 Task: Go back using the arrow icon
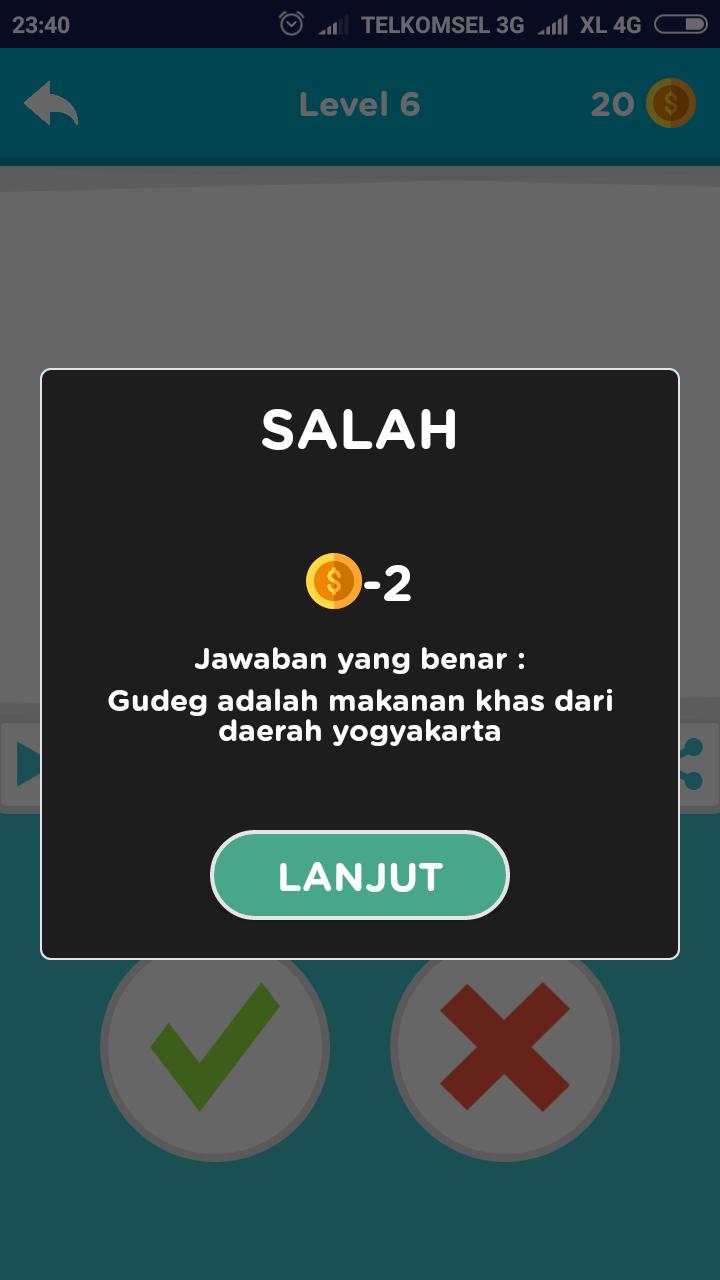point(51,105)
